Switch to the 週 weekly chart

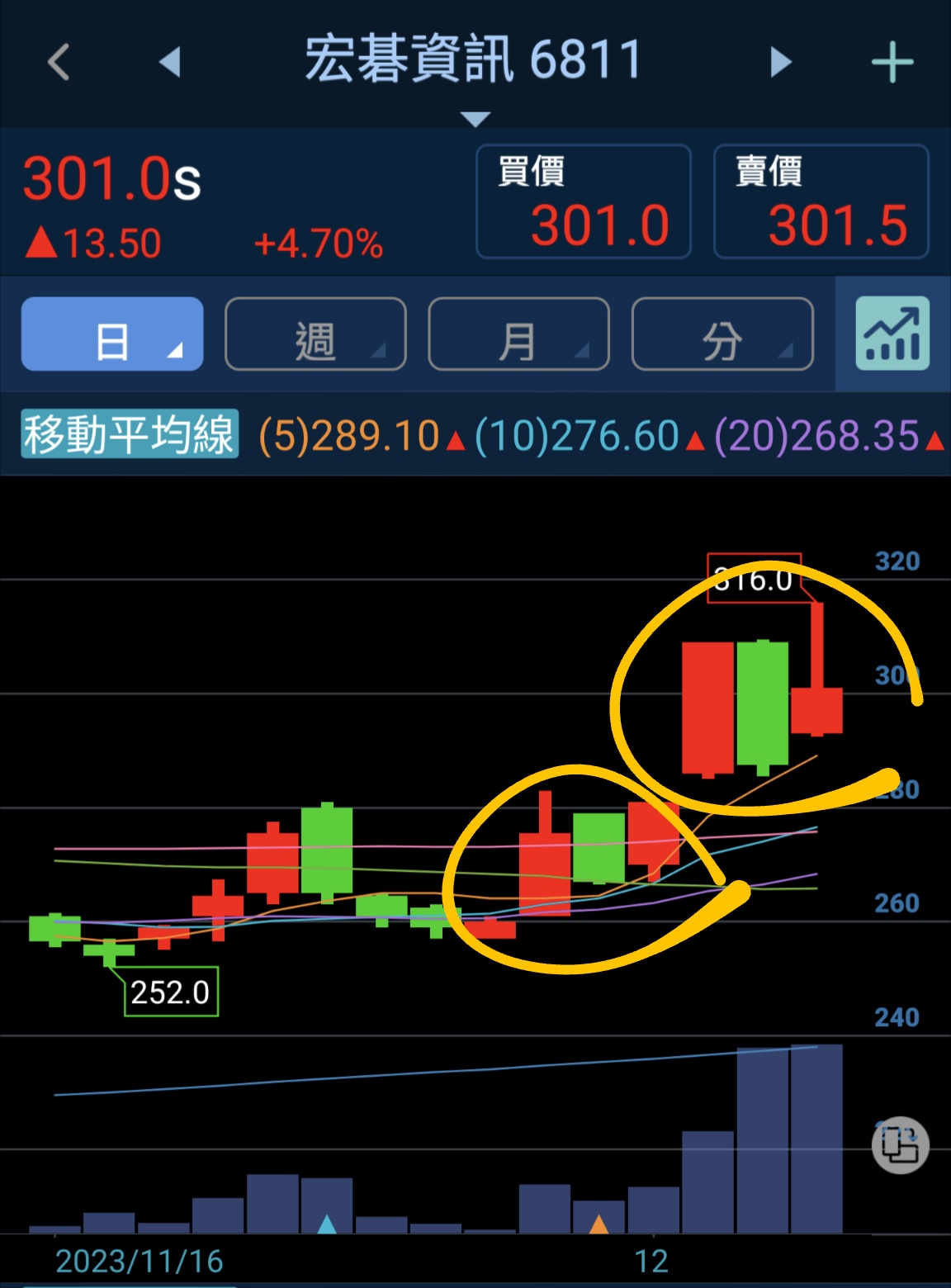315,334
